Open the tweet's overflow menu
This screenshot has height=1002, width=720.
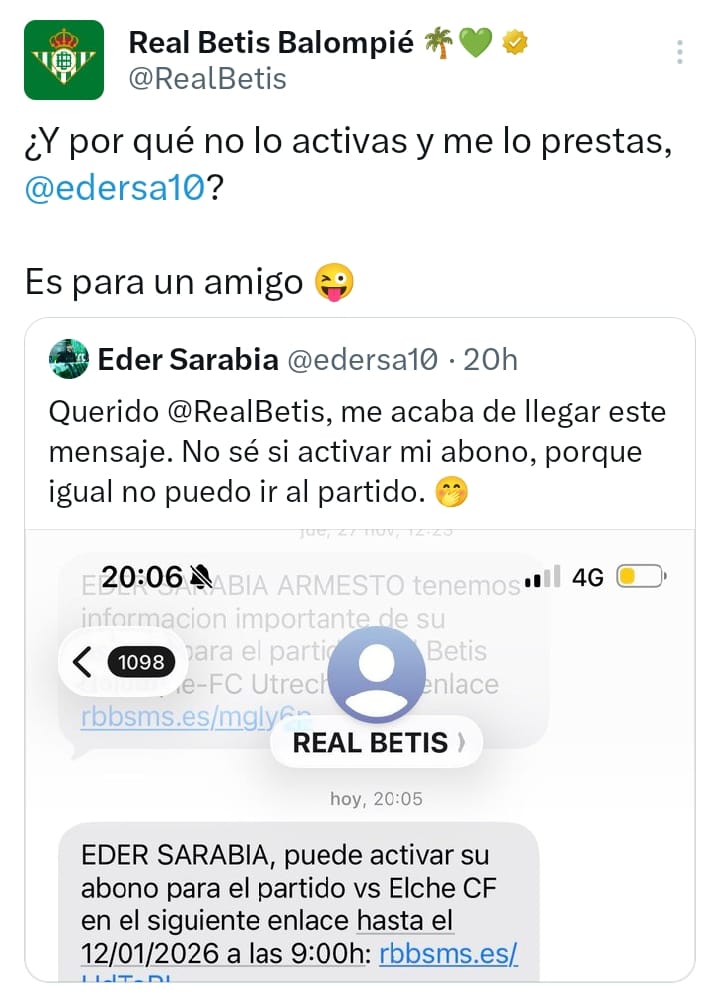pyautogui.click(x=680, y=52)
